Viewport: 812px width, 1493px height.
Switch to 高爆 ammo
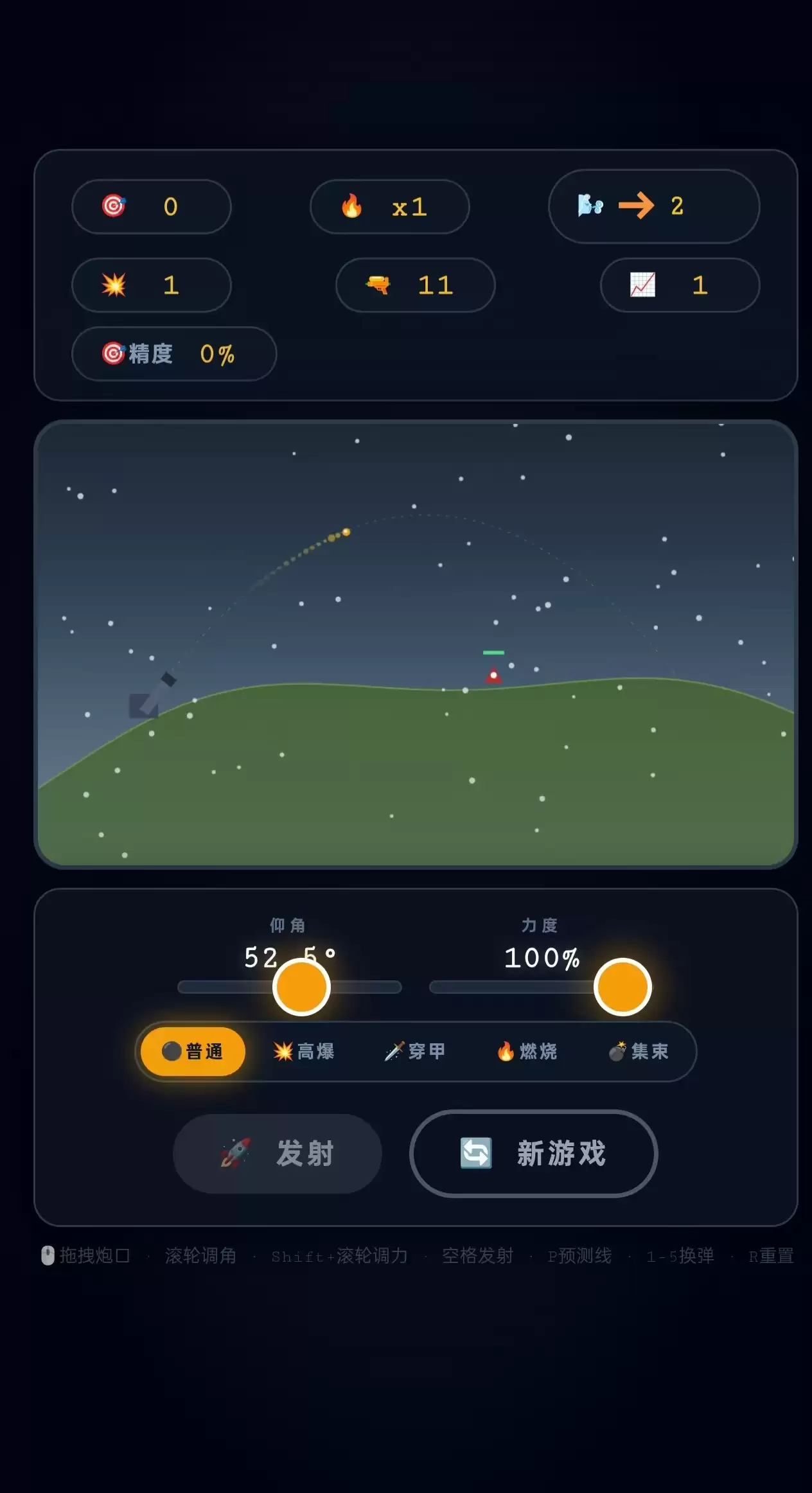click(304, 1052)
